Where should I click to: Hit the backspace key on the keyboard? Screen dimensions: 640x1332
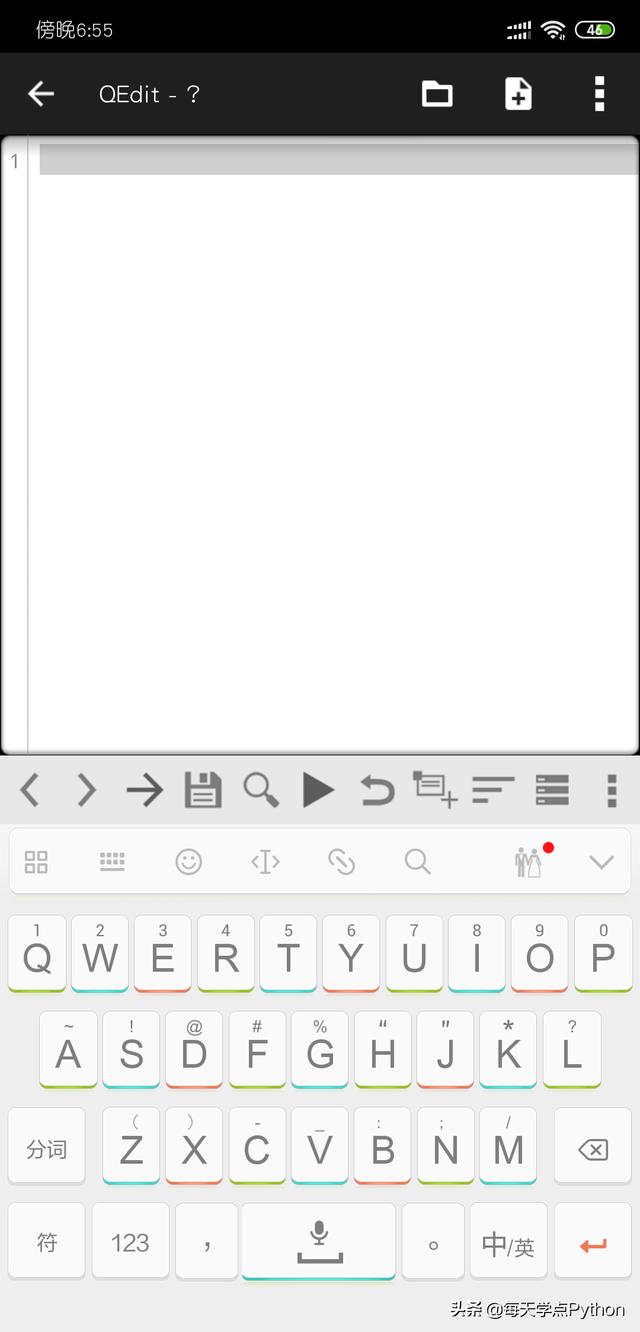pyautogui.click(x=593, y=1149)
